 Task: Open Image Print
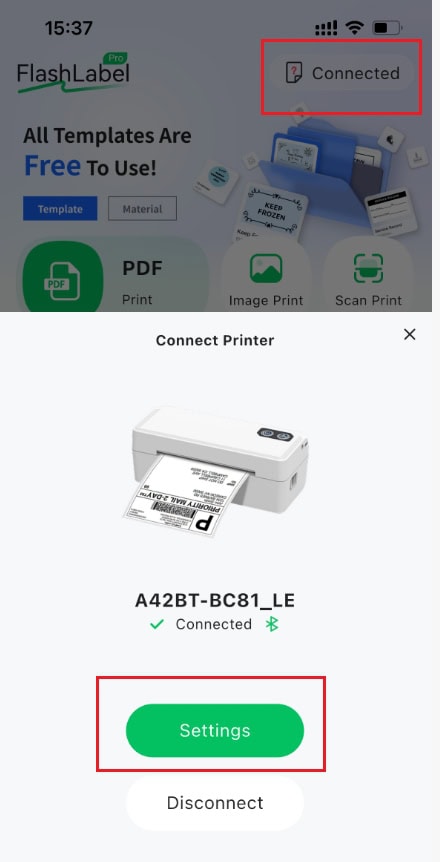(266, 275)
